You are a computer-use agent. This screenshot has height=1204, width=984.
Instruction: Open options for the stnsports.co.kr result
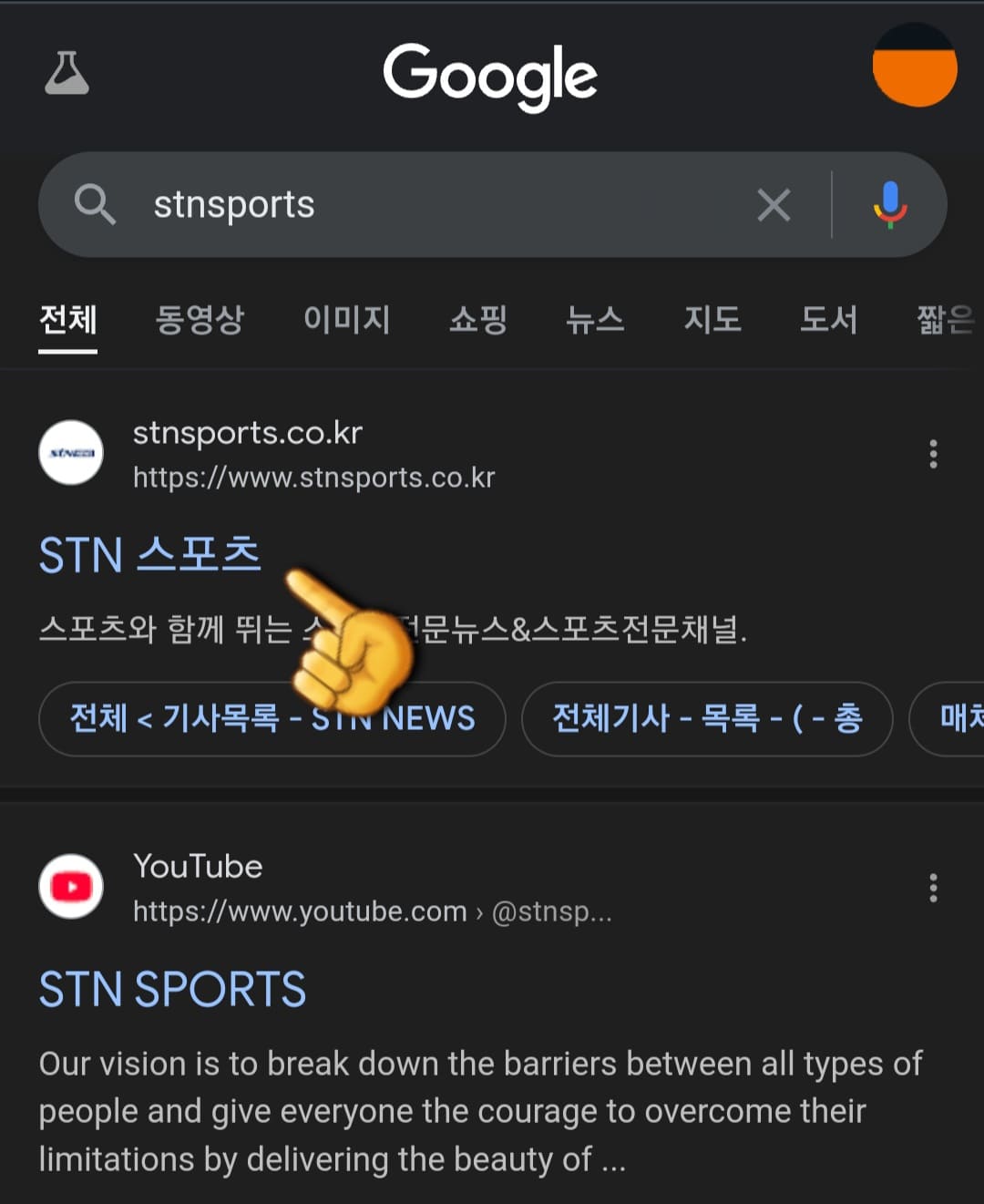[x=933, y=453]
